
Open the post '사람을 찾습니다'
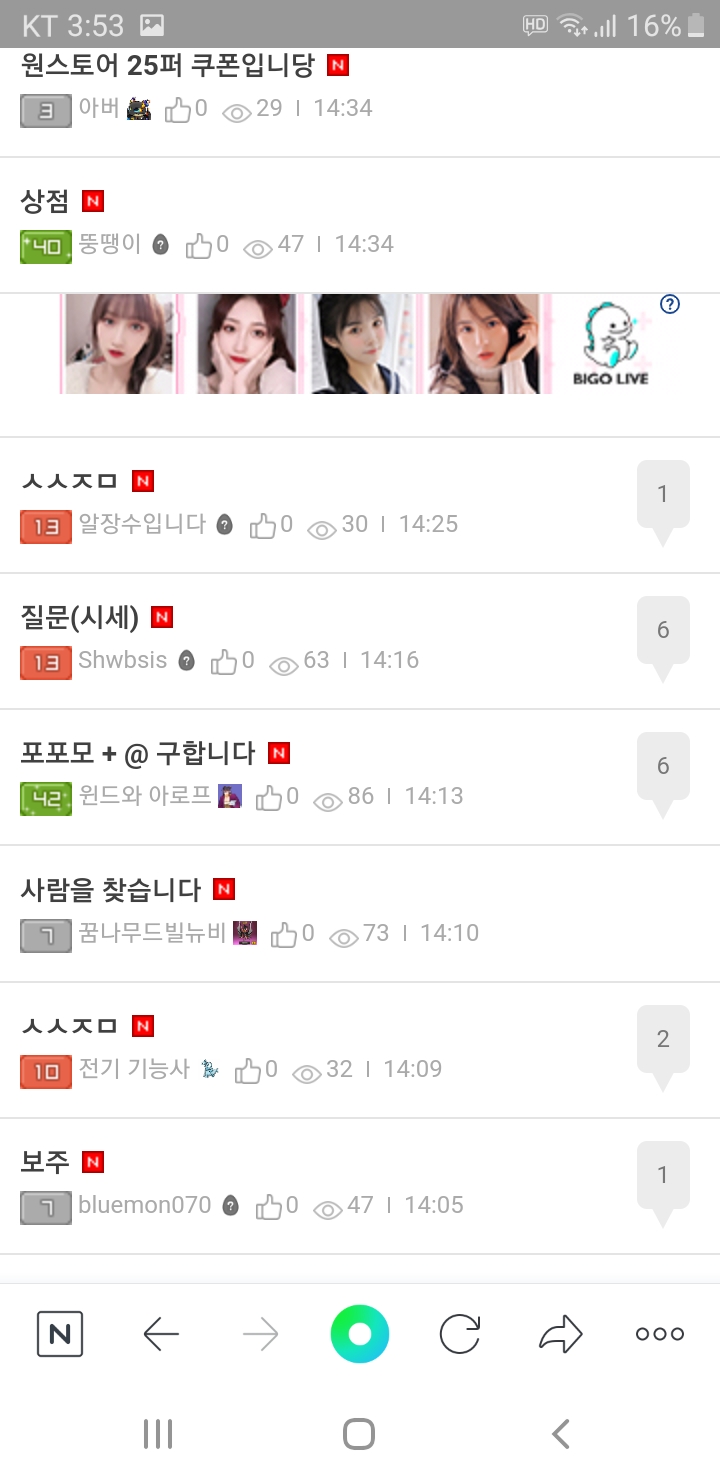click(x=111, y=889)
